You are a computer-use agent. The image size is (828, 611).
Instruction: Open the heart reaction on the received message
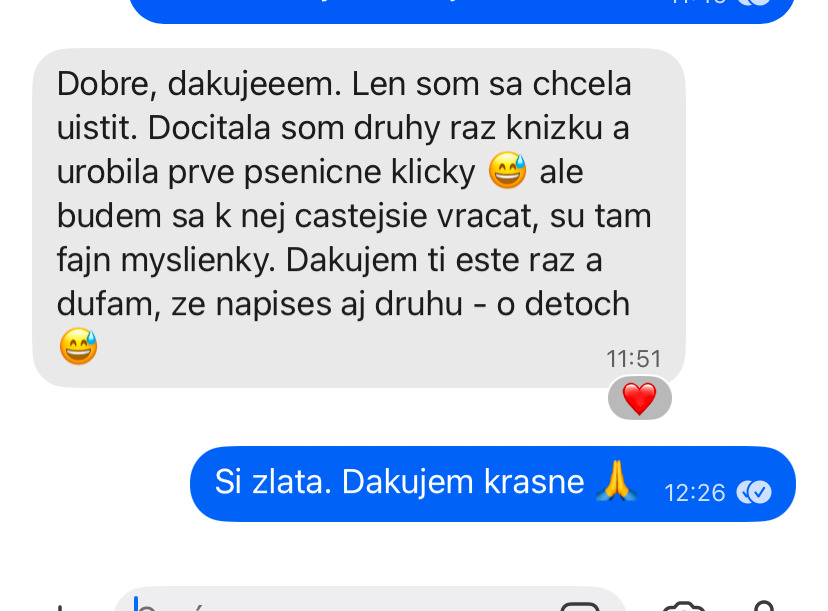639,399
